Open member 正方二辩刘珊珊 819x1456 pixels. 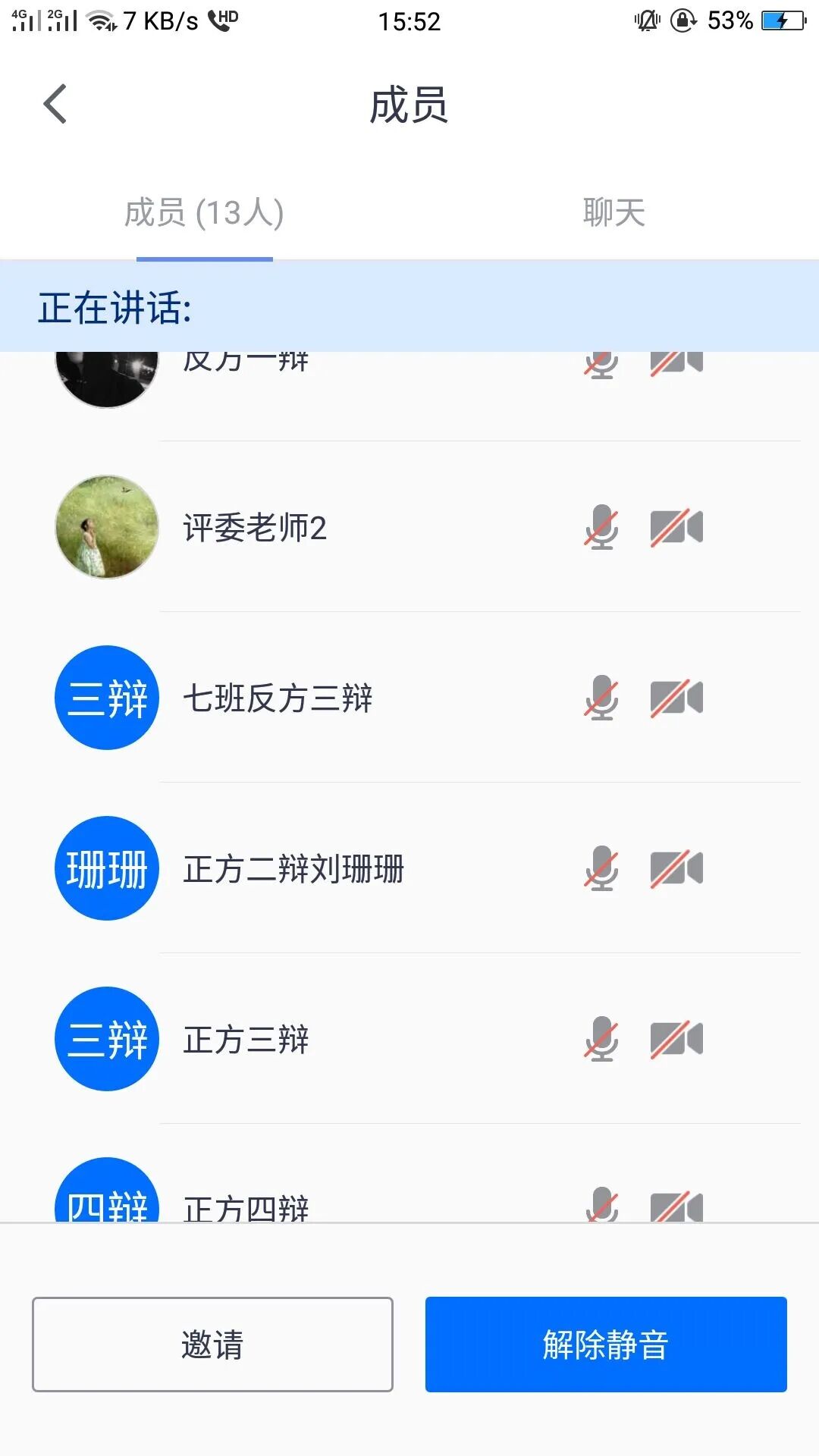pos(409,868)
